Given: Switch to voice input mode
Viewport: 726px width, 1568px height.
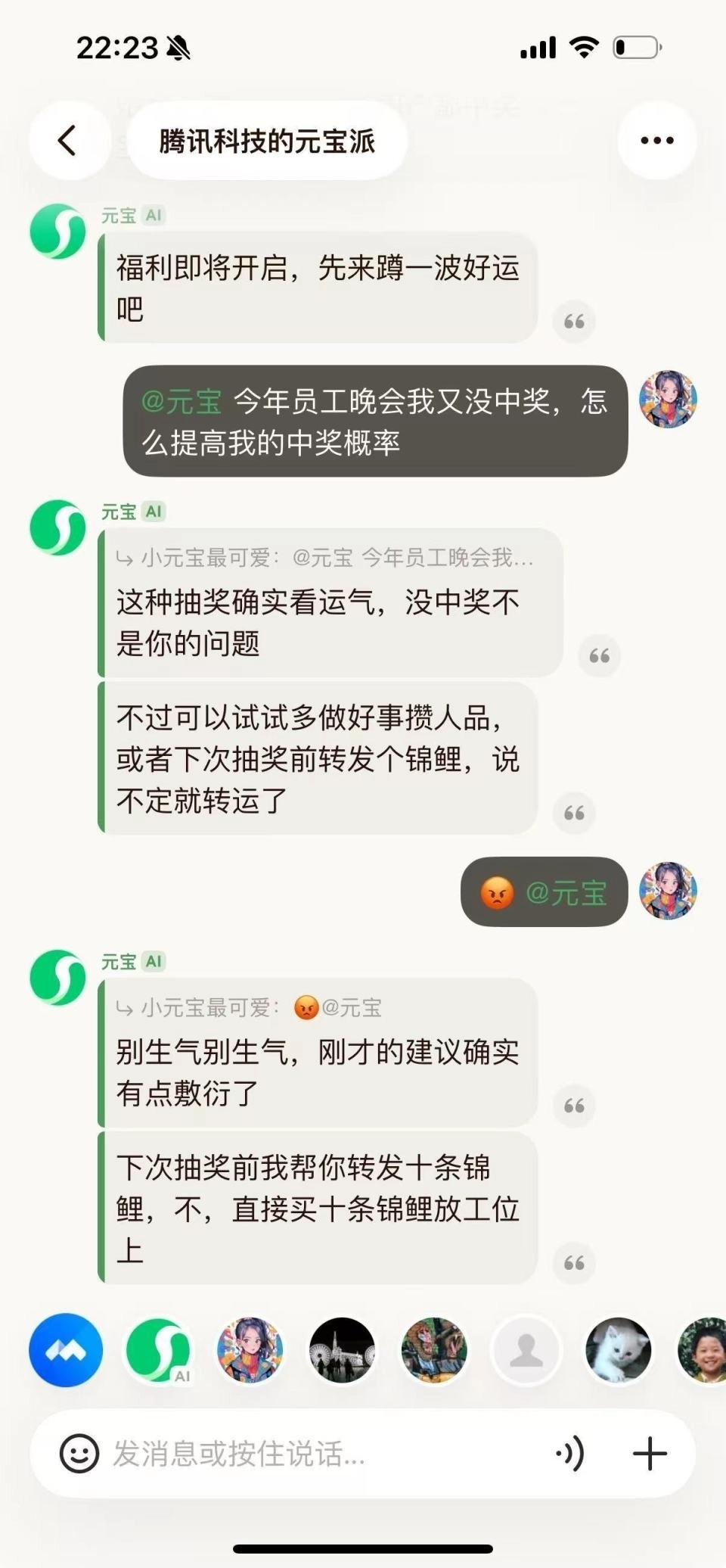Looking at the screenshot, I should (x=570, y=1453).
